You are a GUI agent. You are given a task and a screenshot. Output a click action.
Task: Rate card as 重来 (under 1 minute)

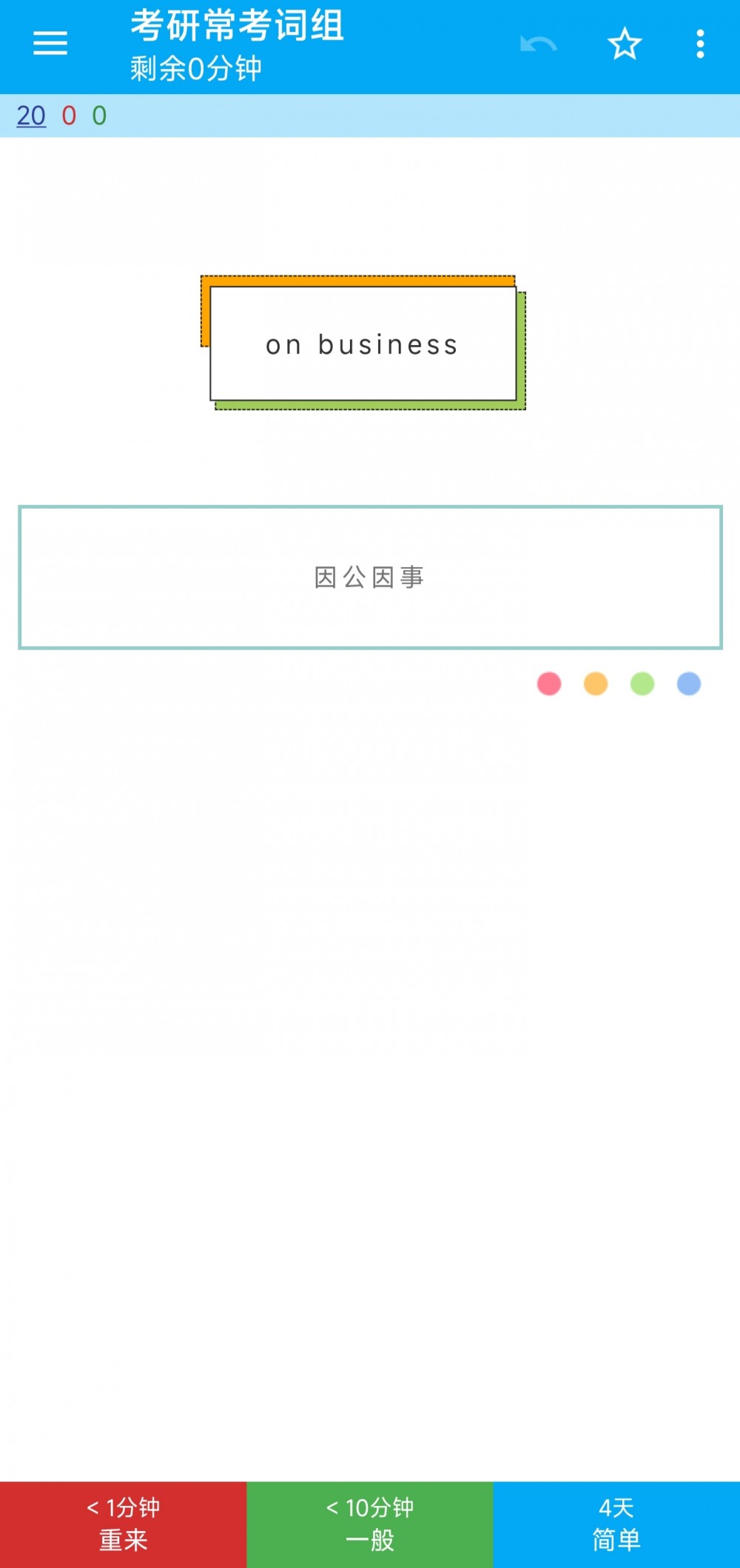coord(123,1524)
